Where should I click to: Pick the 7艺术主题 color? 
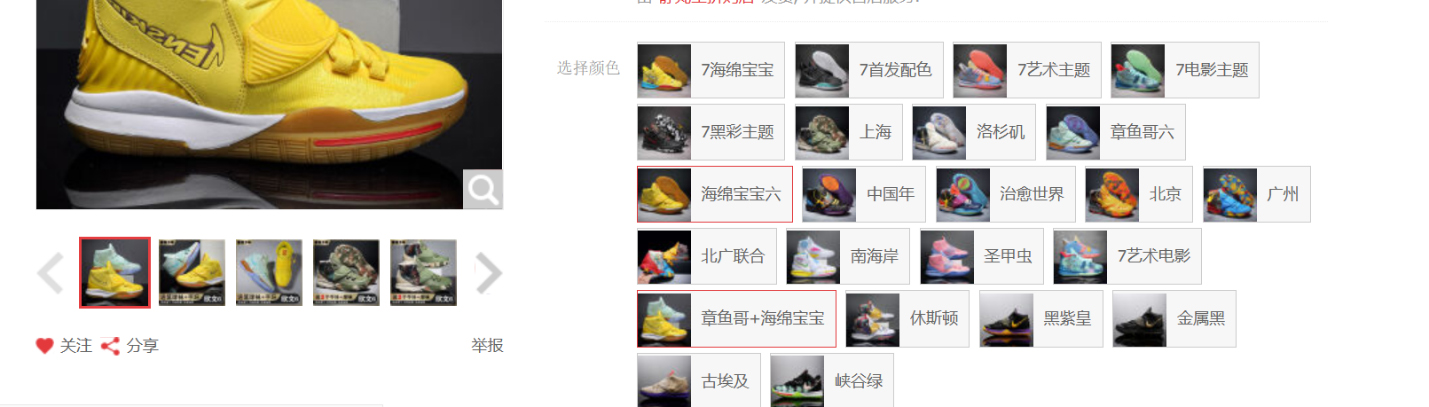(1026, 70)
